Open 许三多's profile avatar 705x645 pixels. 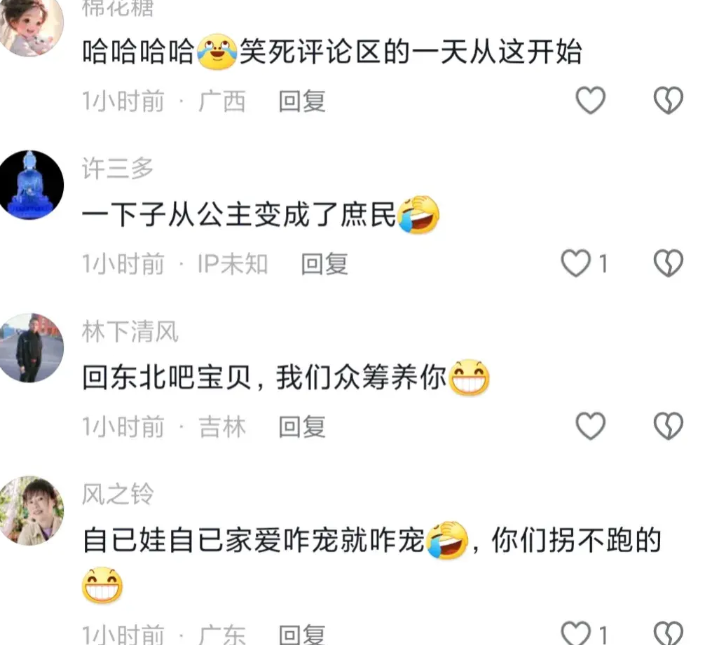(x=31, y=185)
